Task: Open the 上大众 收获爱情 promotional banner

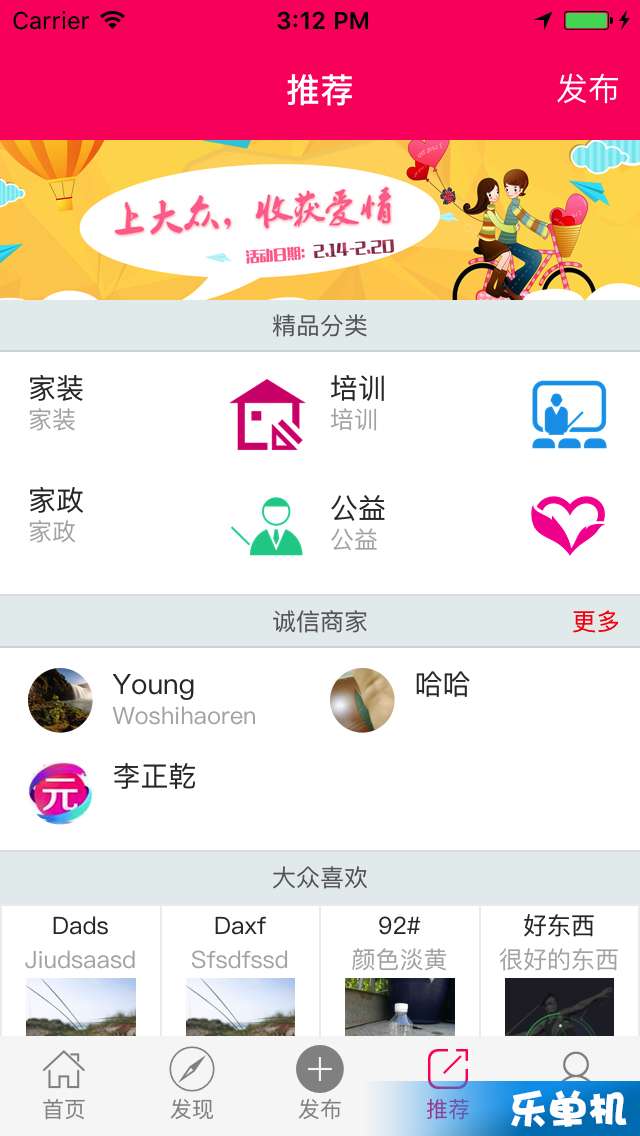Action: click(320, 220)
